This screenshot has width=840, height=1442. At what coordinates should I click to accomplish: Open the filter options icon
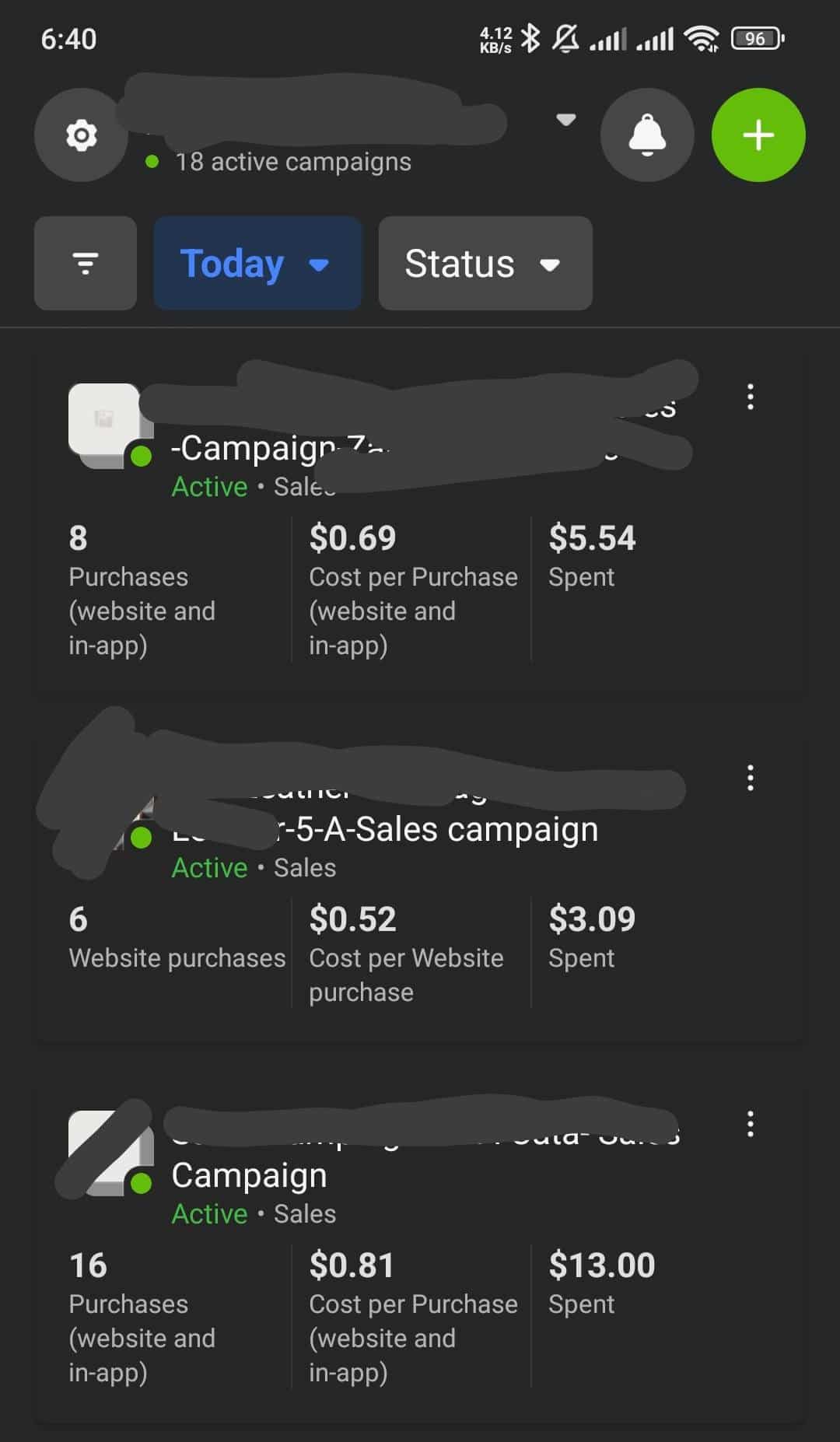[86, 264]
